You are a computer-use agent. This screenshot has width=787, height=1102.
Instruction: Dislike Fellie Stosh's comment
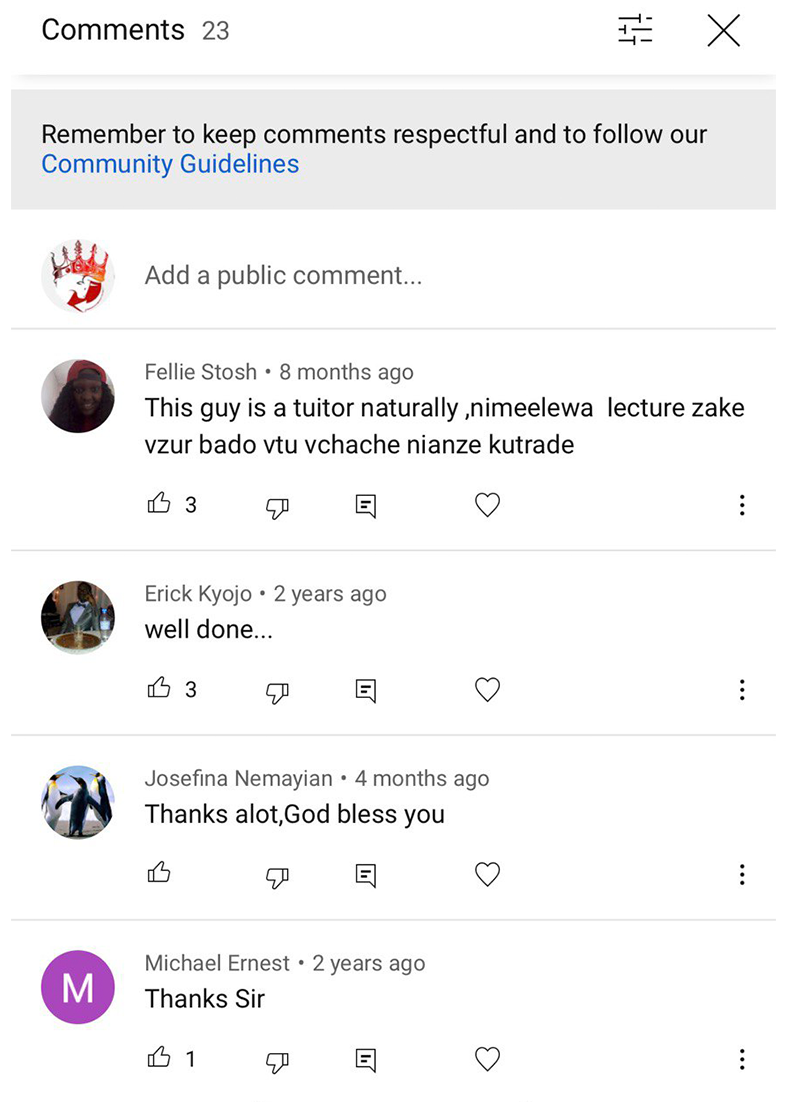tap(277, 507)
